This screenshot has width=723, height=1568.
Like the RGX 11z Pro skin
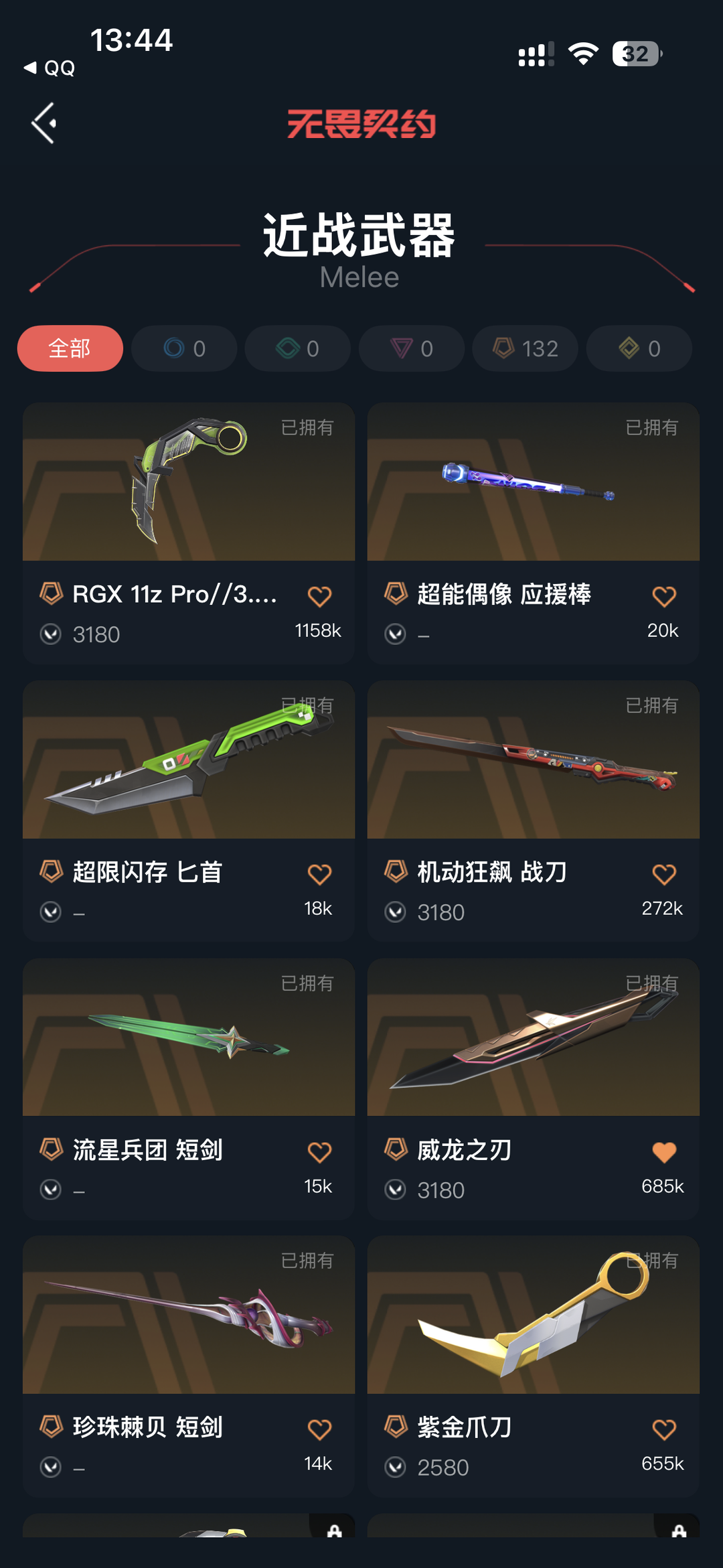pyautogui.click(x=319, y=596)
